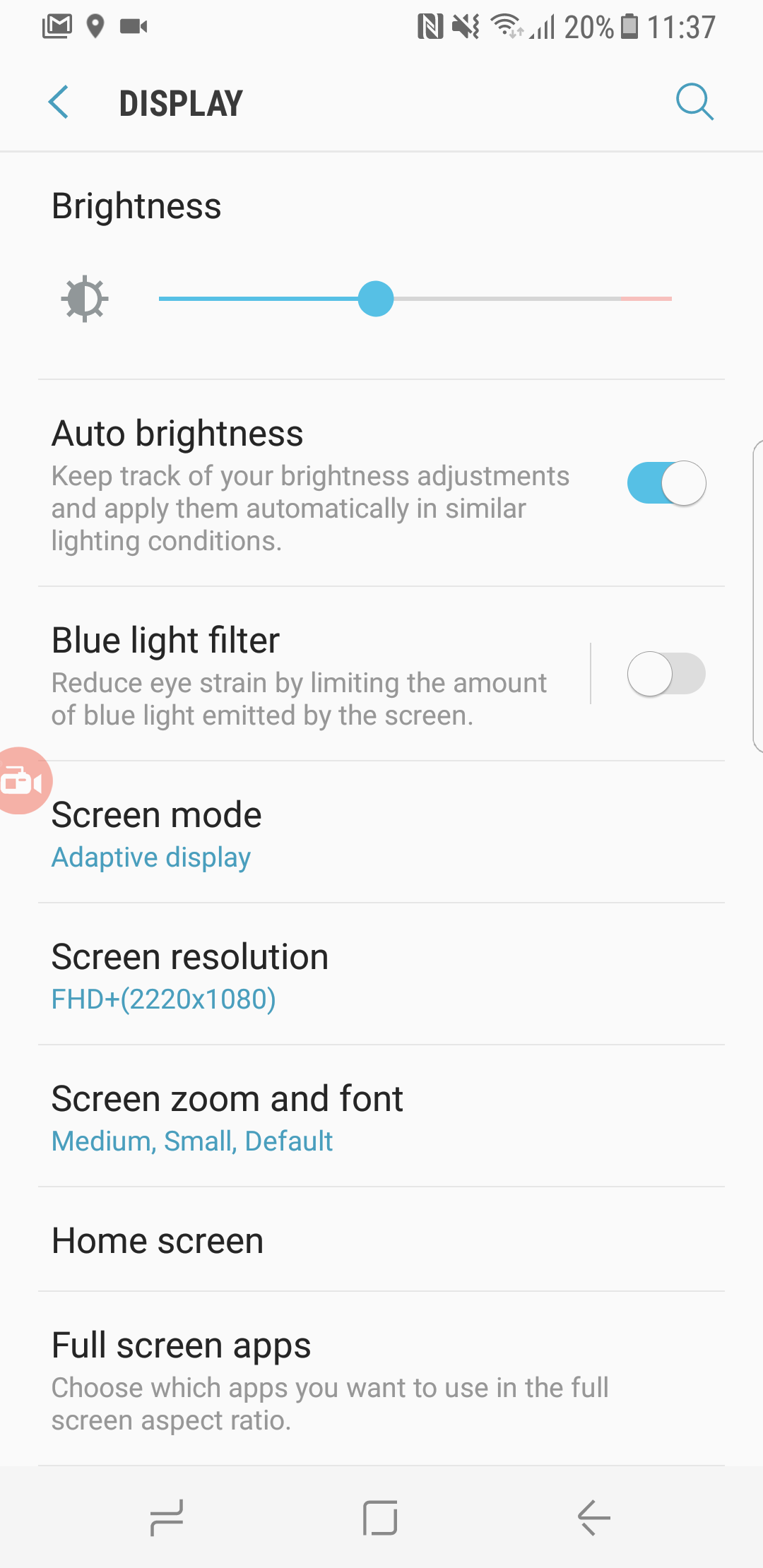Open search in Display settings
The image size is (763, 1568).
click(694, 102)
